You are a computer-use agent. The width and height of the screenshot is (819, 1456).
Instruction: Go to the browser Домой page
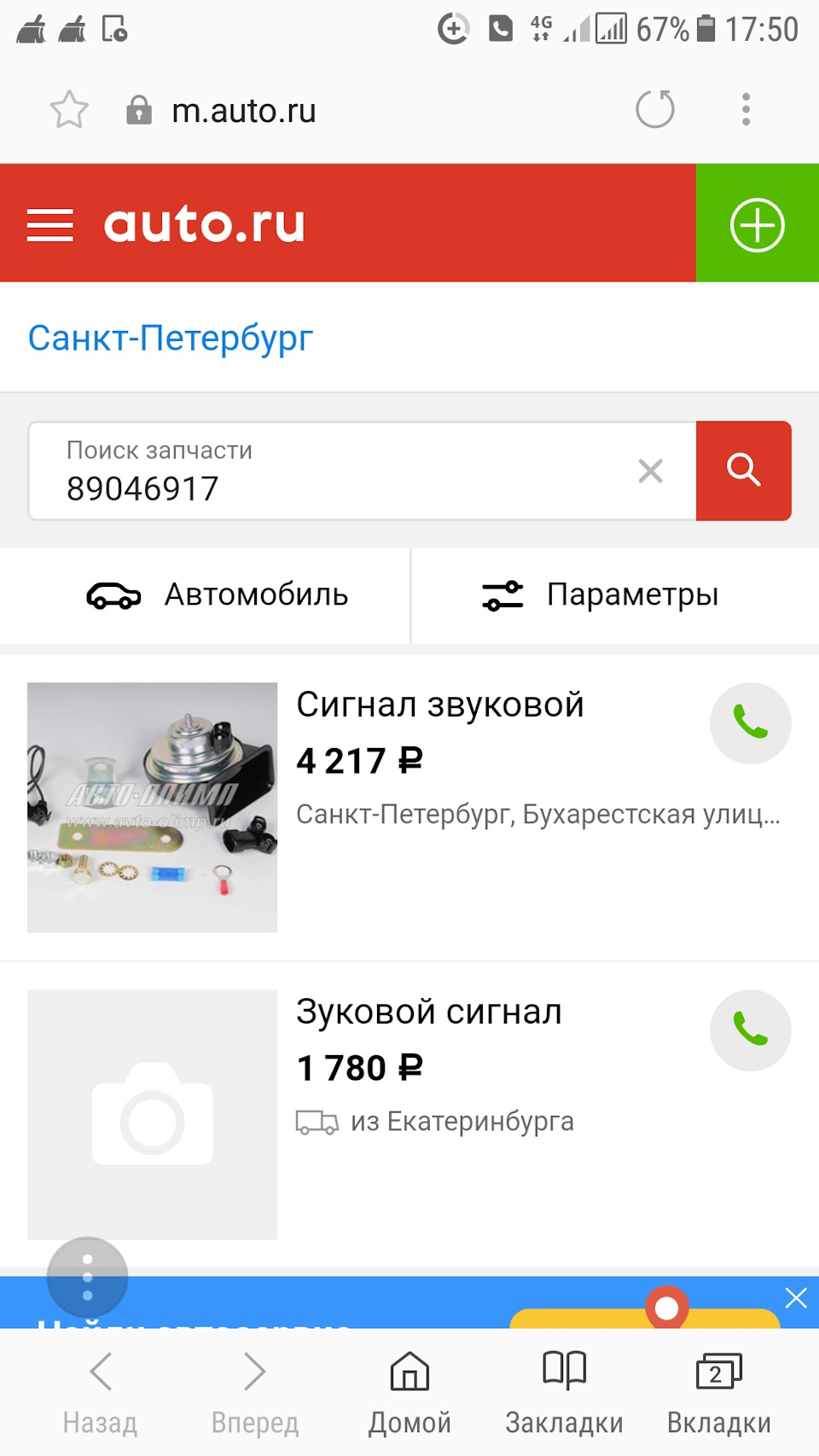[409, 1390]
